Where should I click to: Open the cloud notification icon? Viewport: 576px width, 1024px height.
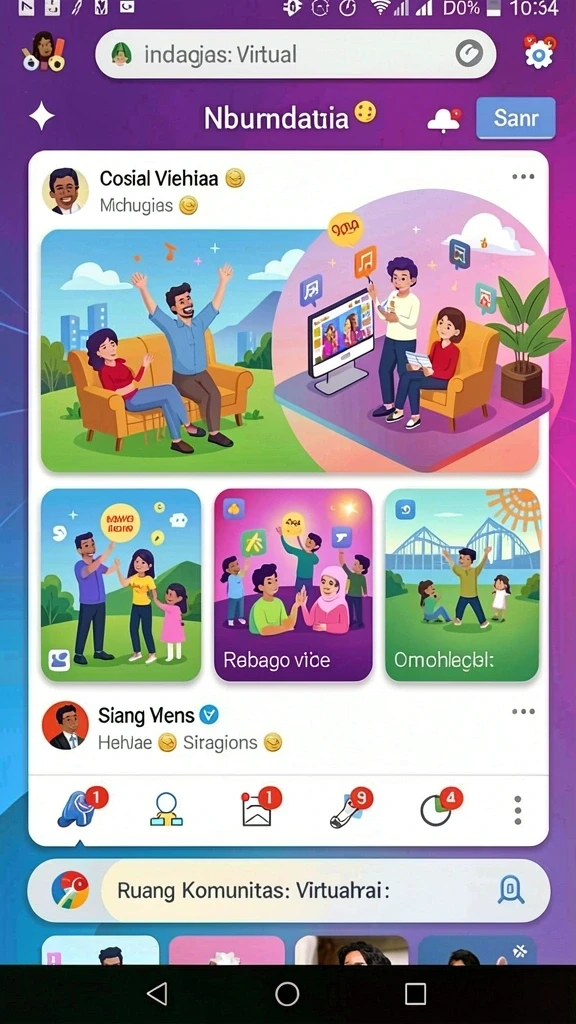pos(444,120)
